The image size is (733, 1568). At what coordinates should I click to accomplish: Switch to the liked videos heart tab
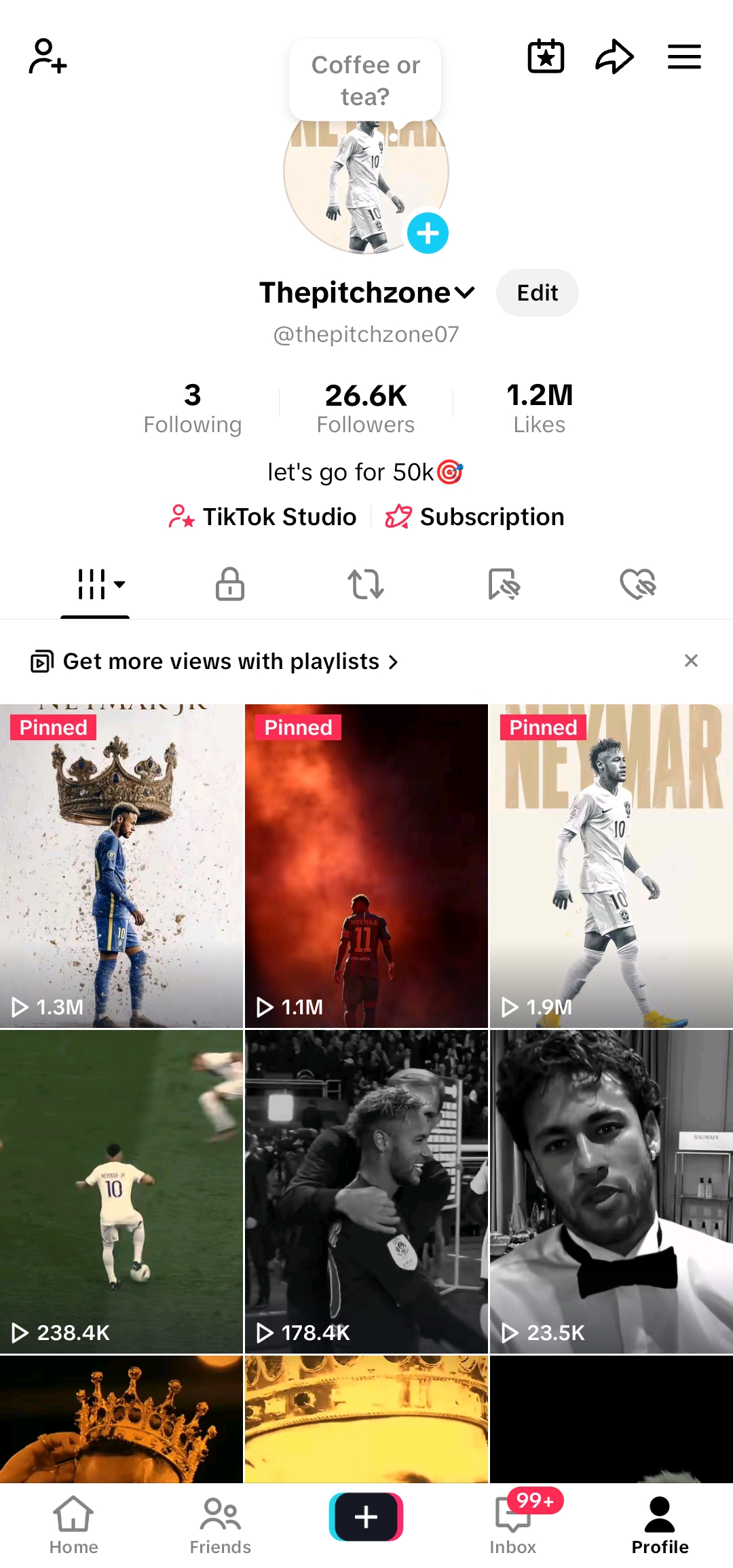coord(637,584)
